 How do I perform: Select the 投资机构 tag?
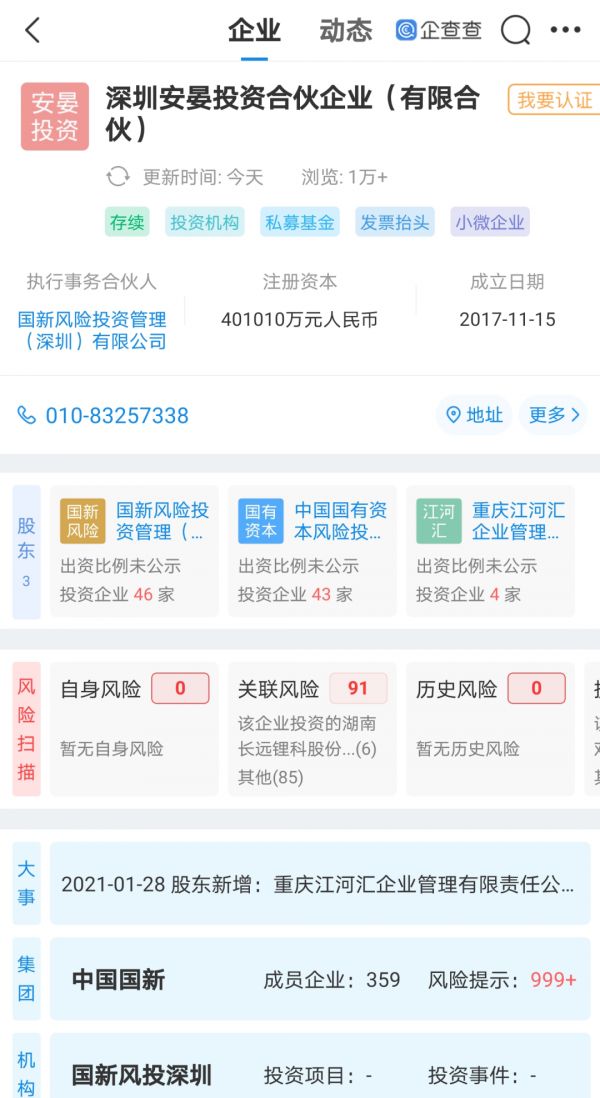[205, 222]
